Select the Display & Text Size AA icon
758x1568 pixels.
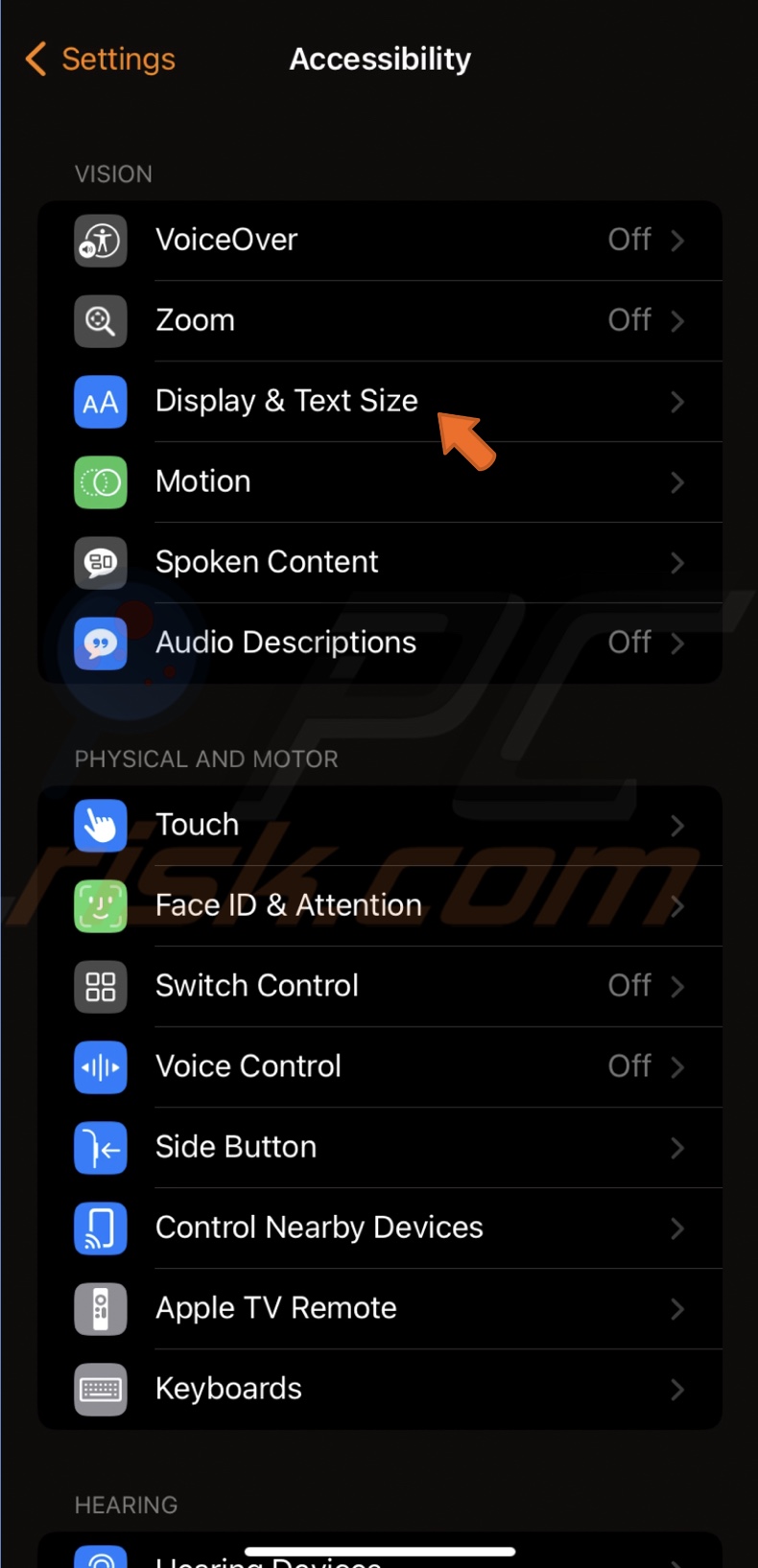pyautogui.click(x=100, y=402)
